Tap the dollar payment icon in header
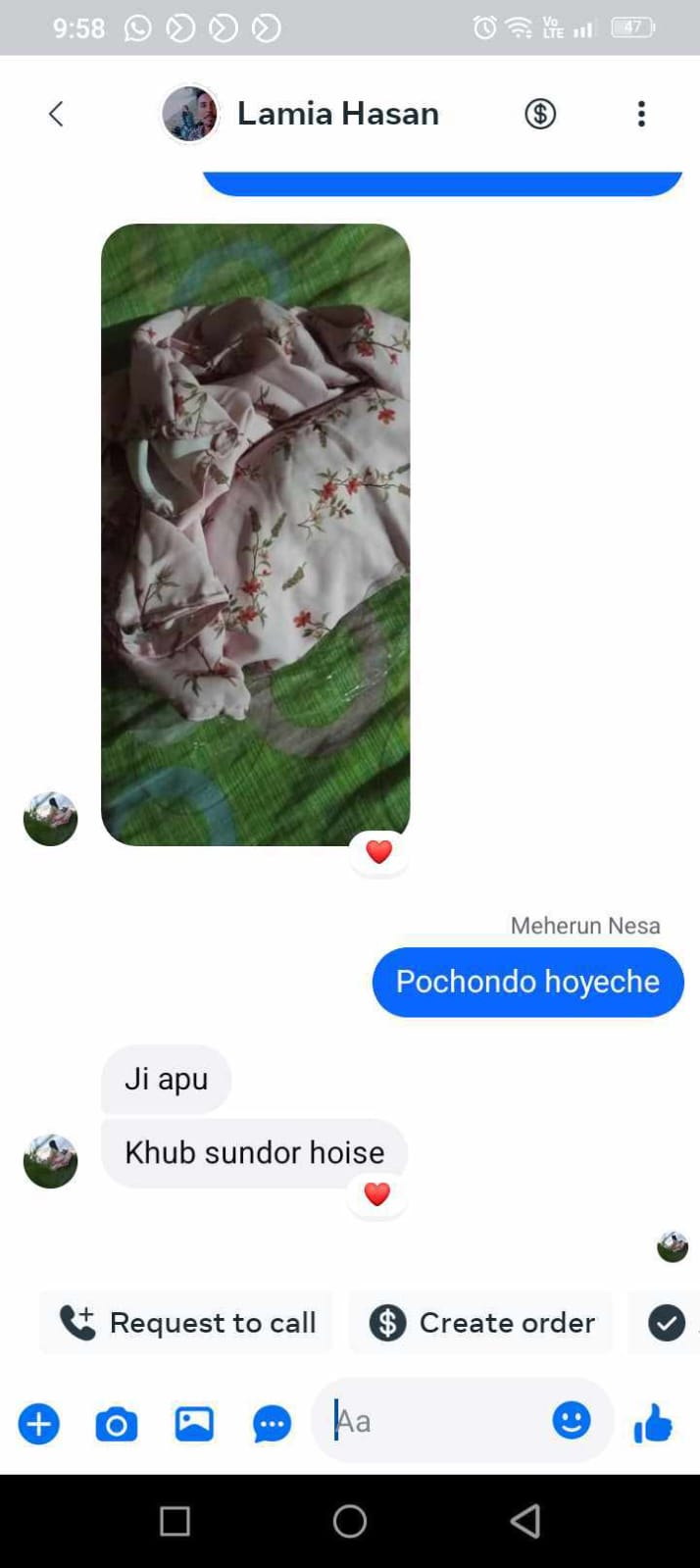 pos(540,114)
